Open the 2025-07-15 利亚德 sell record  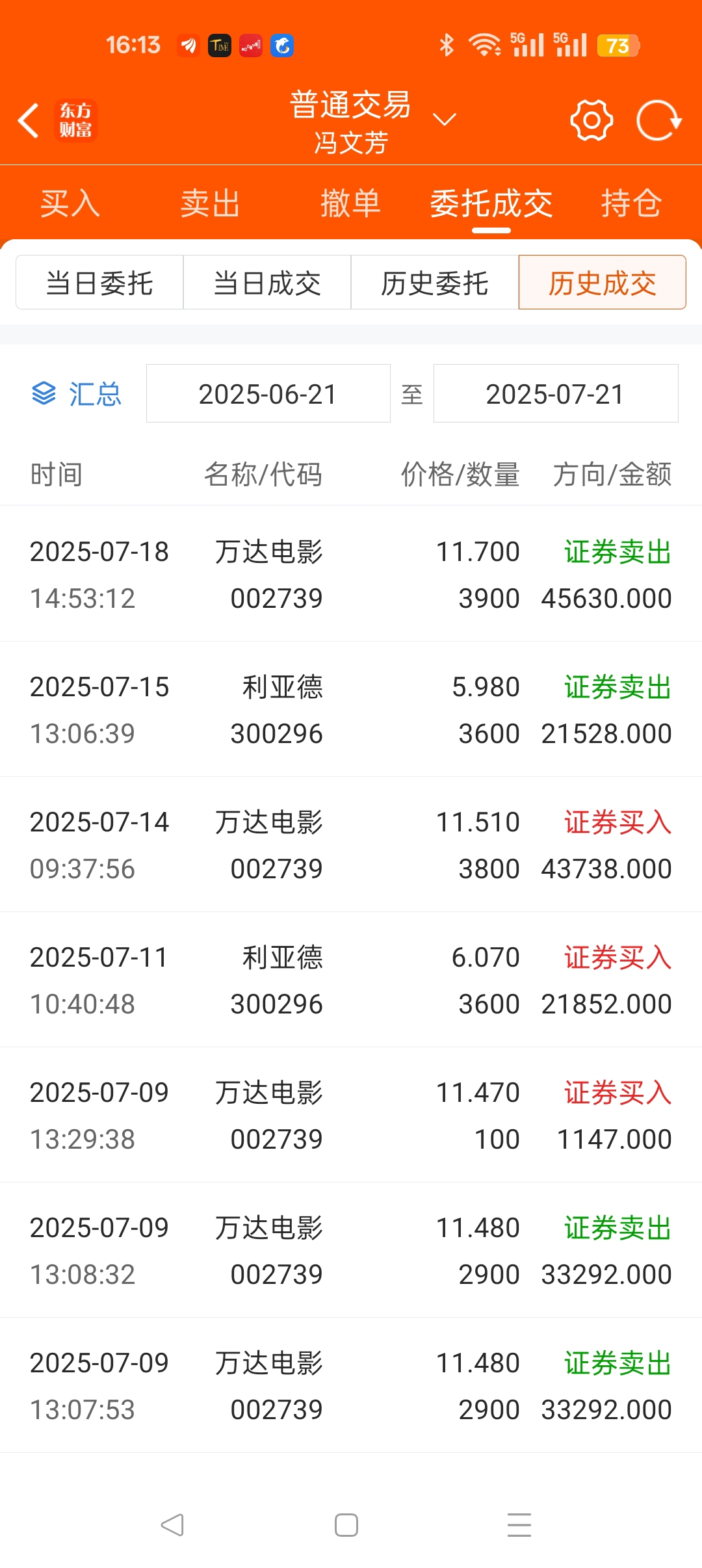coord(351,709)
